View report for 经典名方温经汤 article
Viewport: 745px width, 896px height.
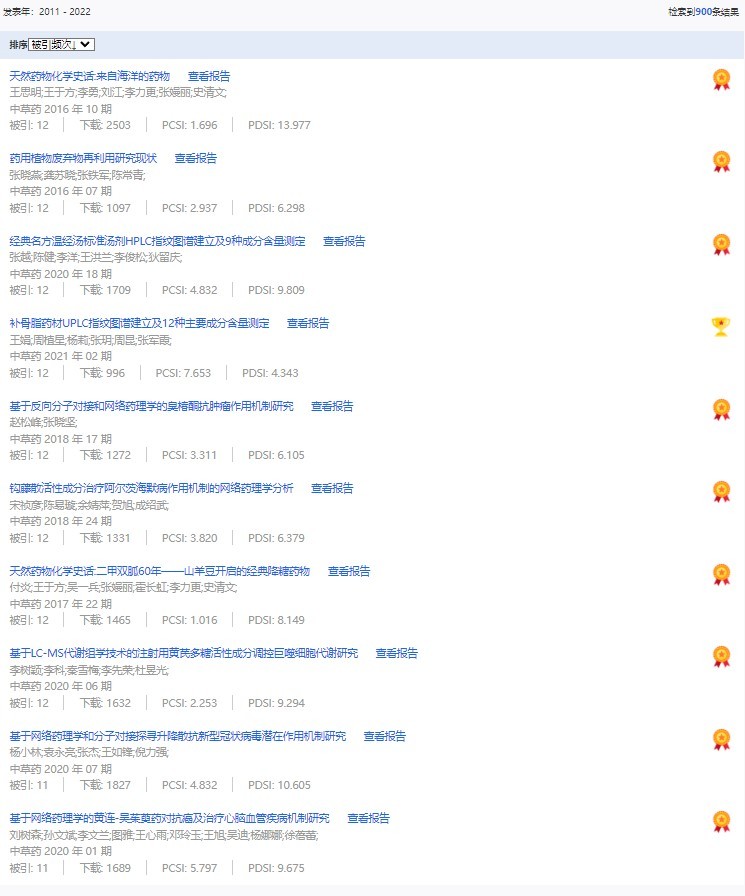click(344, 241)
